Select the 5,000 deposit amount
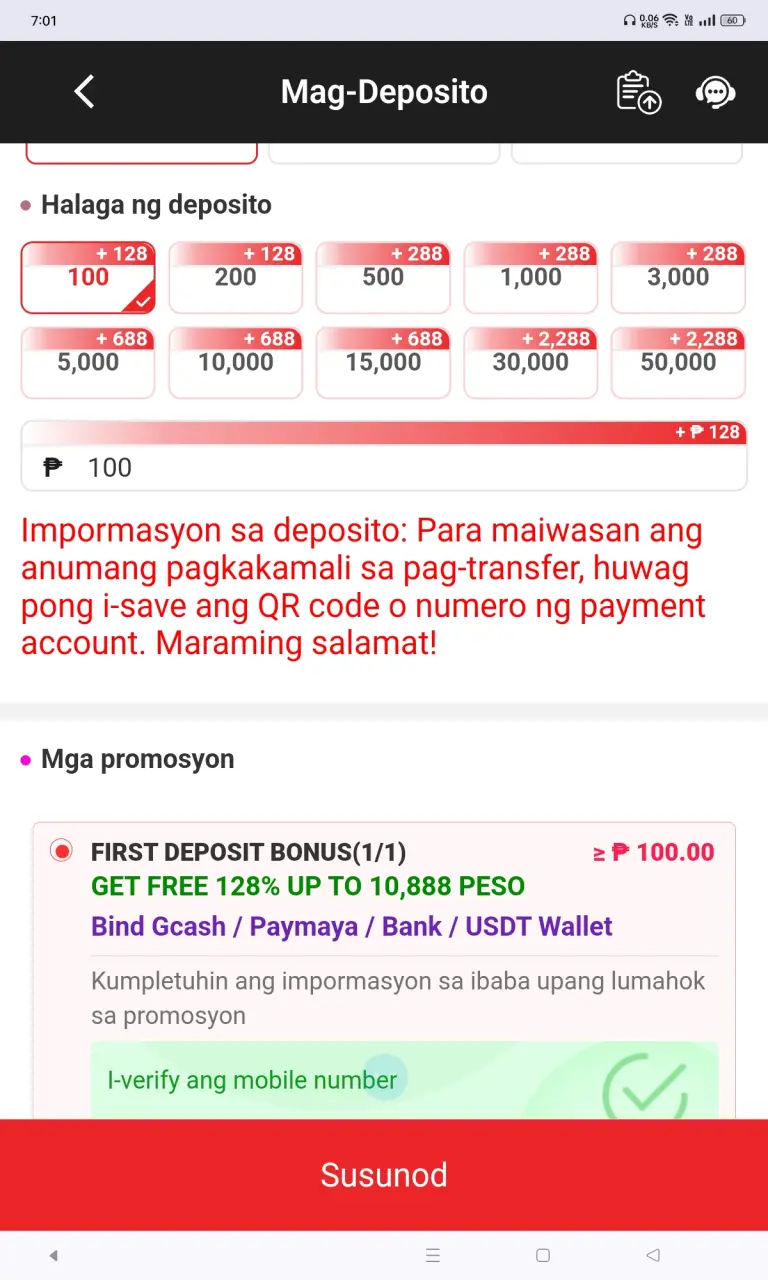The image size is (768, 1280). click(88, 362)
